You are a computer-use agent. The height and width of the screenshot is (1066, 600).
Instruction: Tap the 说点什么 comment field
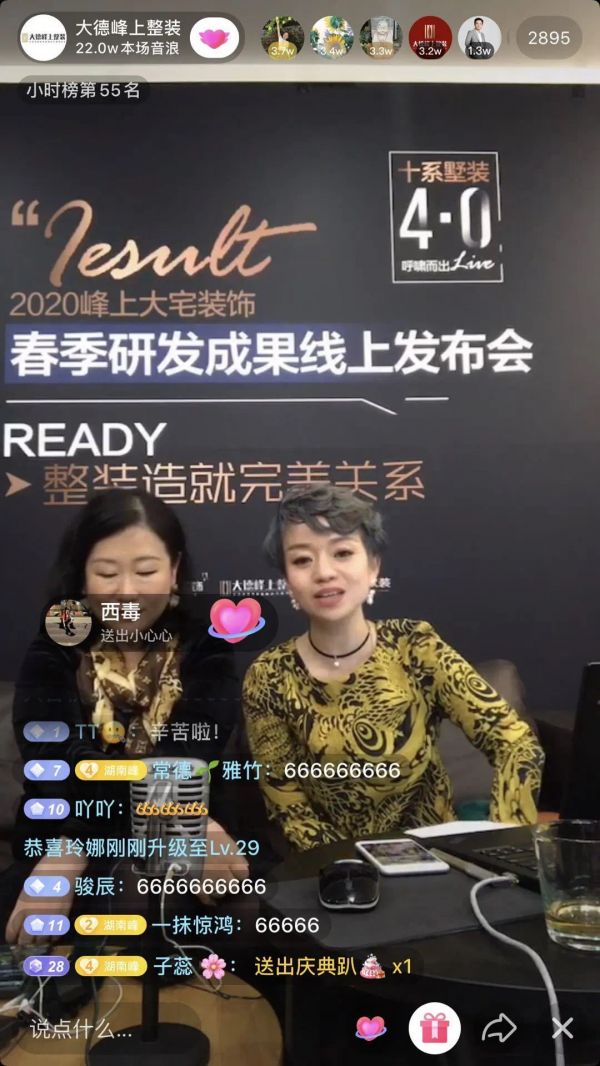coord(150,1027)
